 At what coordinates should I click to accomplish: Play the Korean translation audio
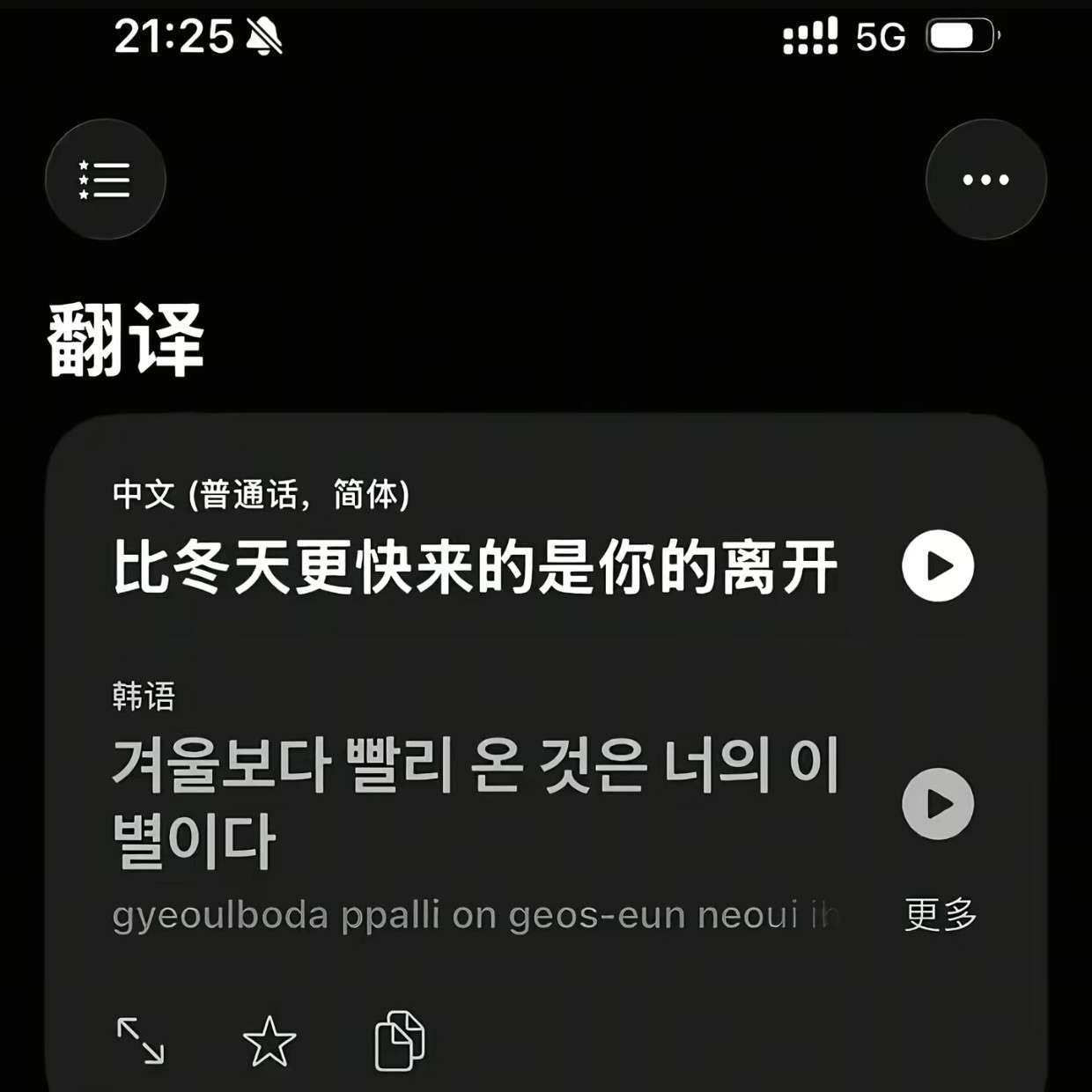click(938, 803)
